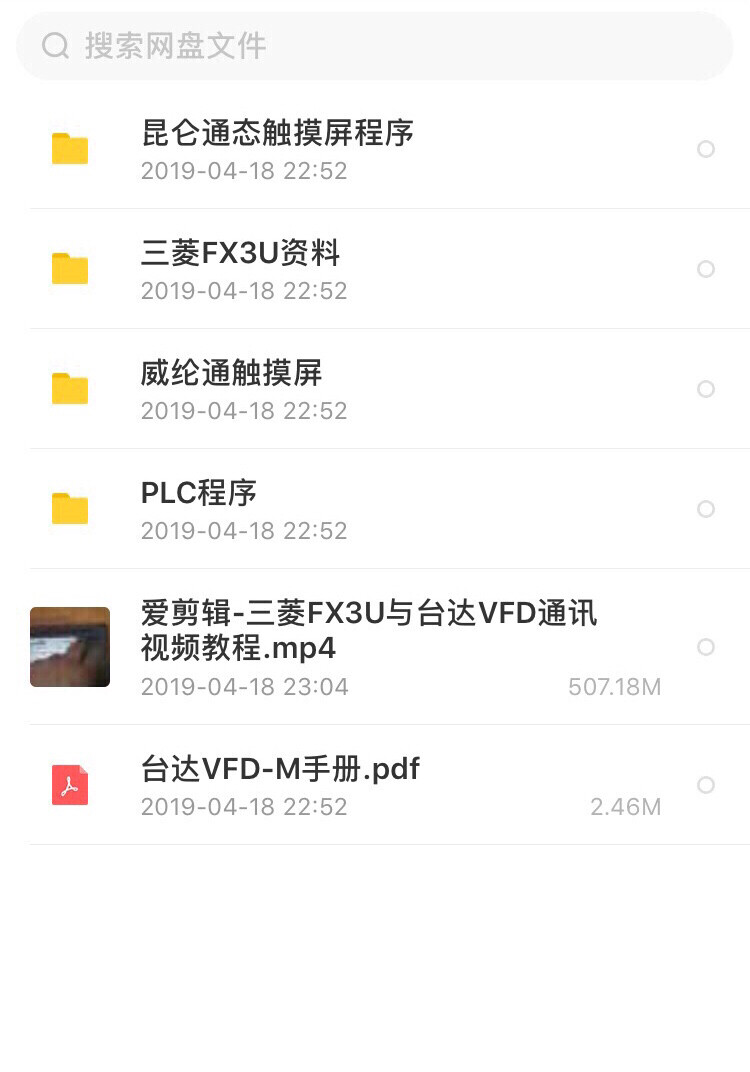Select the 三菱FX3U资料 folder checkbox

706,269
